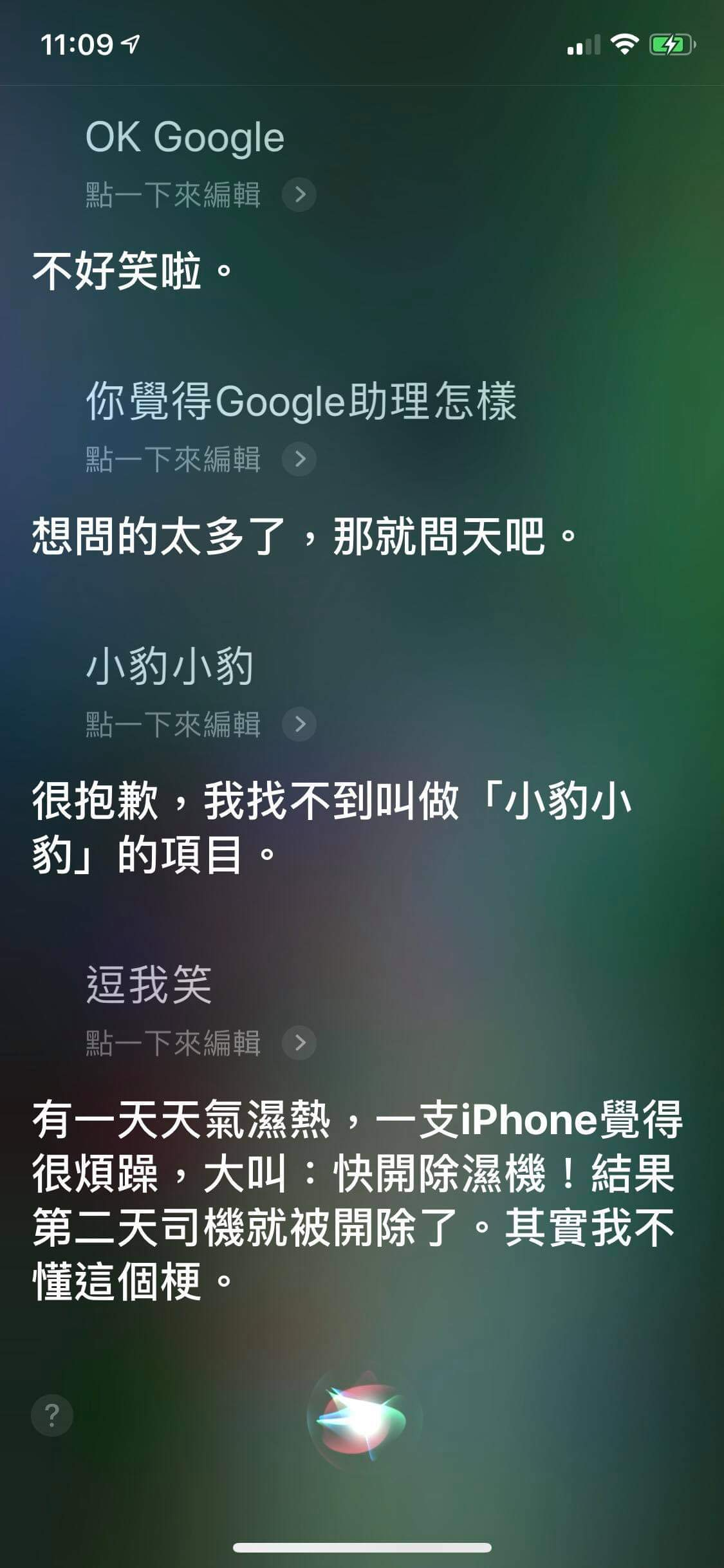Viewport: 724px width, 1568px height.
Task: Expand chevron beside 你覺得Google助理怎樣 query
Action: 299,460
